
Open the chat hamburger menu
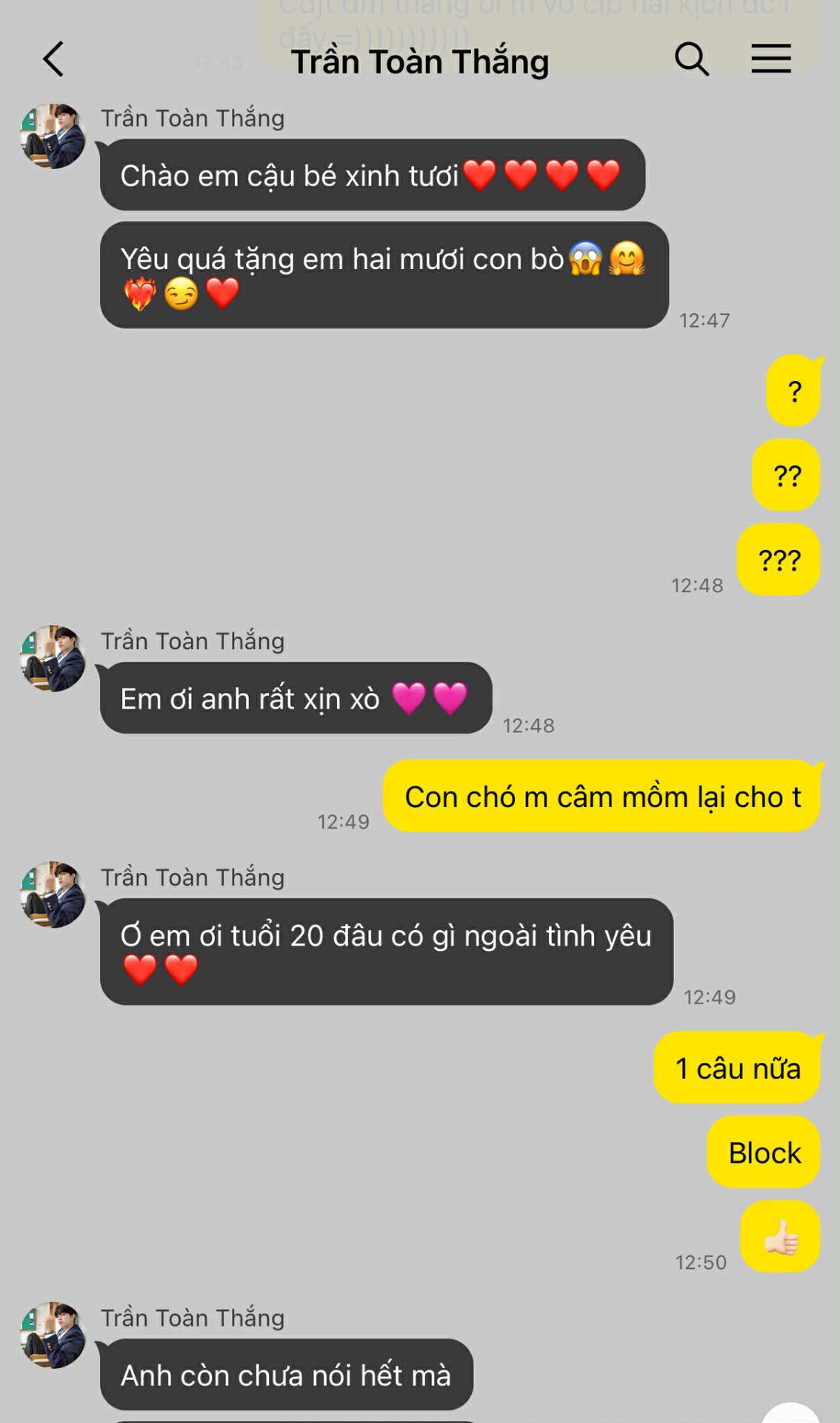[x=770, y=59]
